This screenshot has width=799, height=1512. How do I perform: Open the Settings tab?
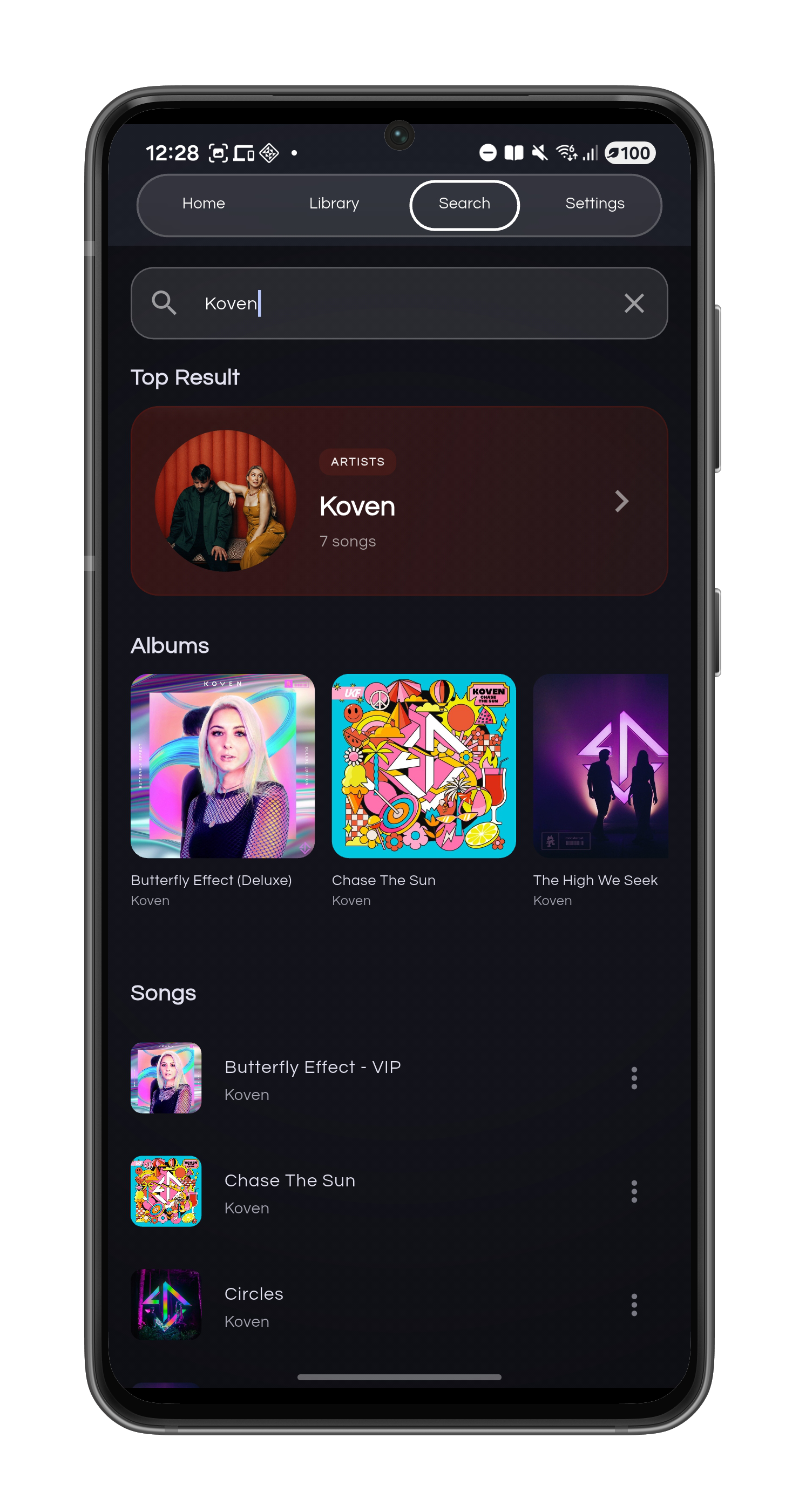(x=594, y=204)
